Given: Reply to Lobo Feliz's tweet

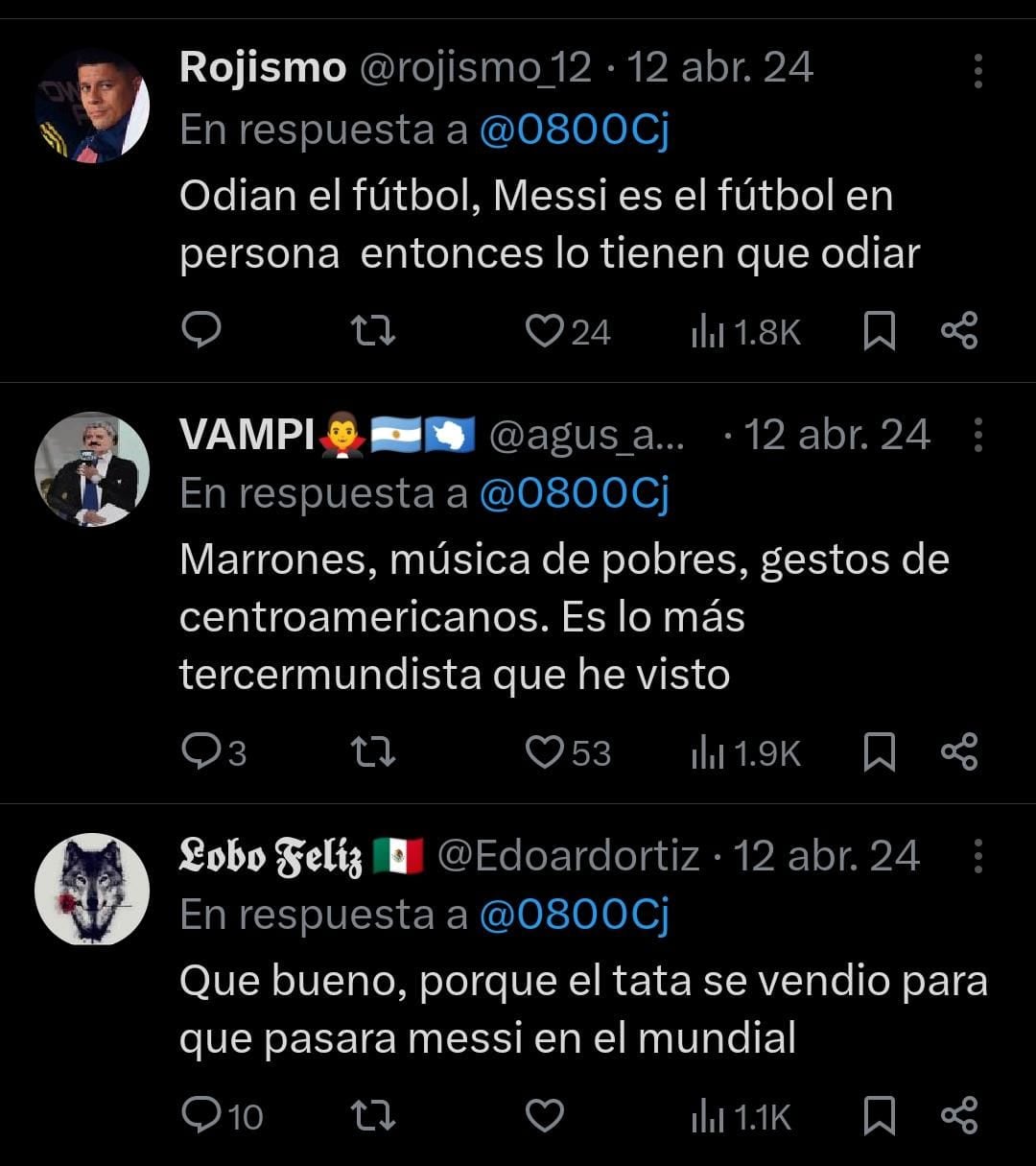Looking at the screenshot, I should click(x=201, y=1116).
